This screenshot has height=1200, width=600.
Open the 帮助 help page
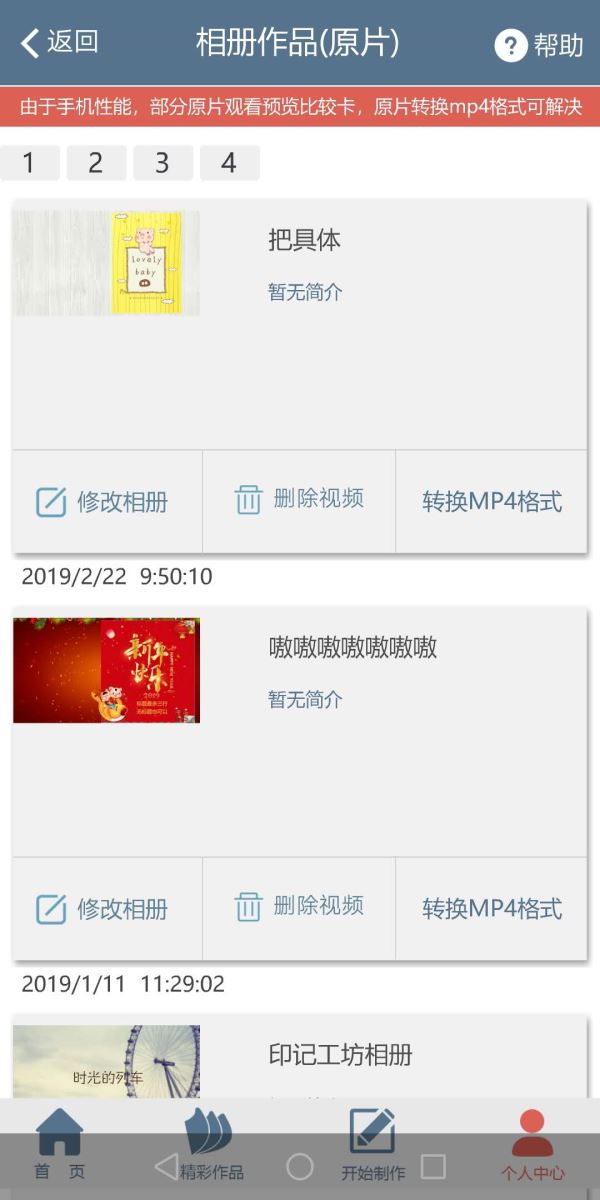click(x=539, y=45)
